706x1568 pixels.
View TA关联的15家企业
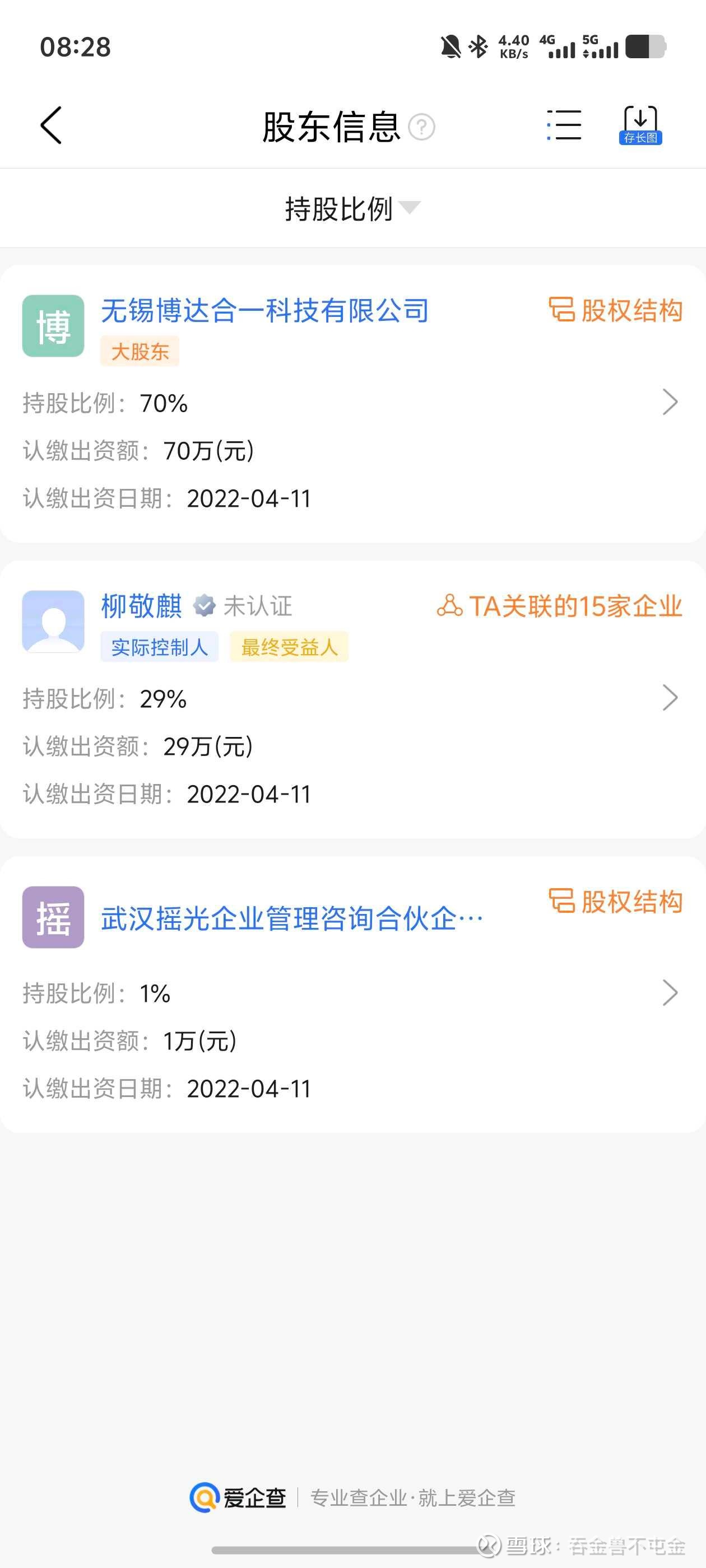(560, 606)
